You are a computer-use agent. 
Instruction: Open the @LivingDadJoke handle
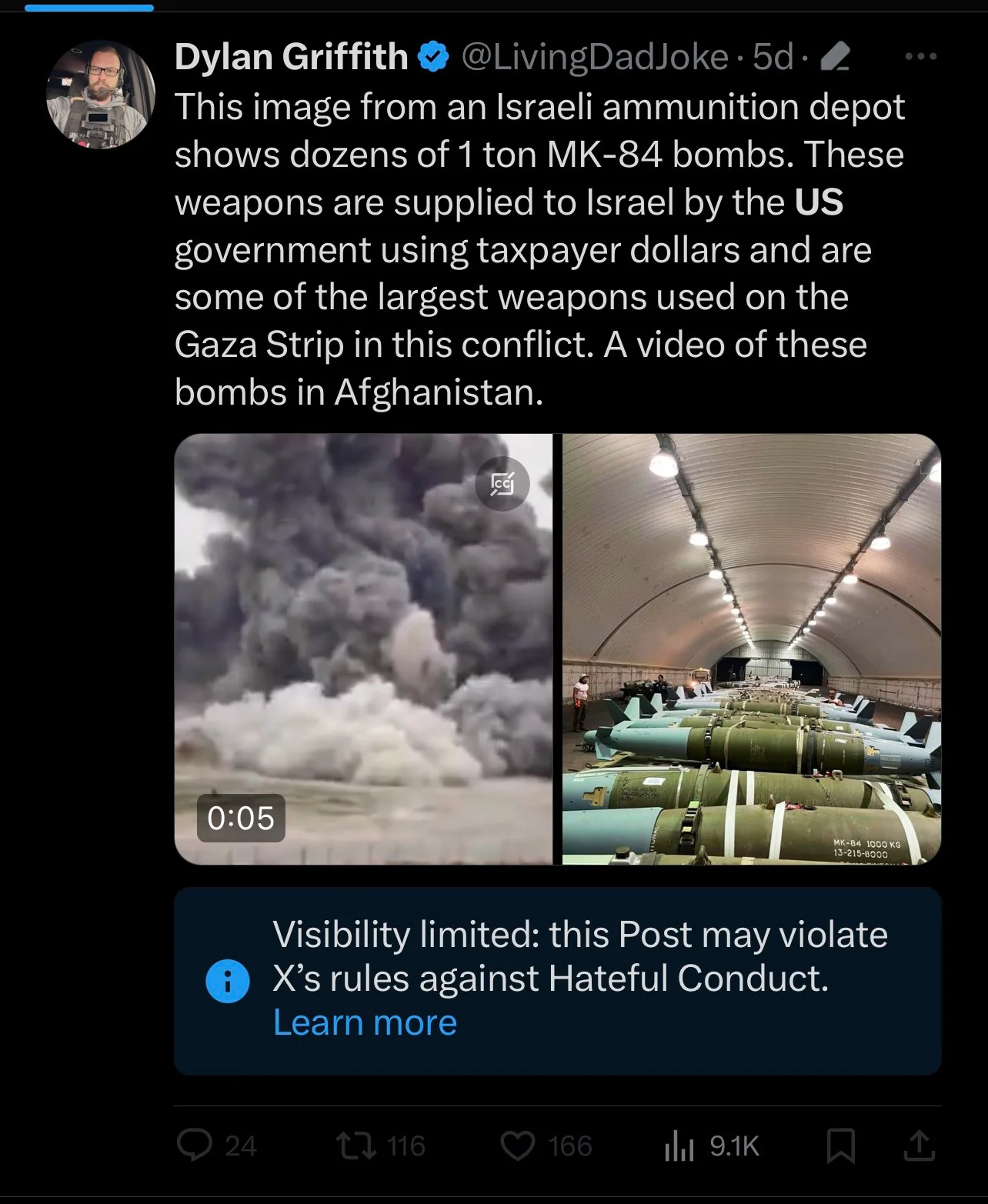point(595,57)
